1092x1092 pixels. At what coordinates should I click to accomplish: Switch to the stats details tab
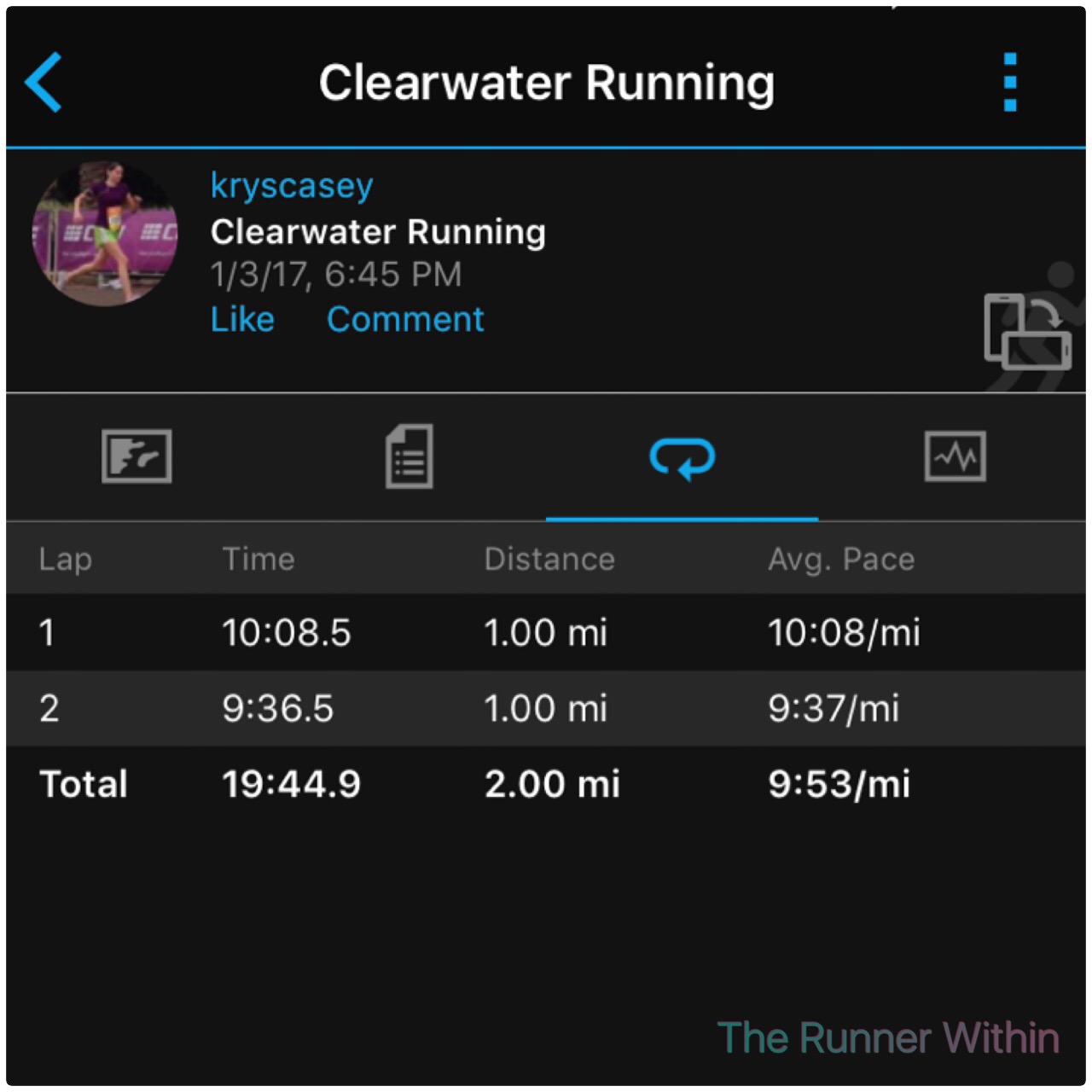pos(409,456)
